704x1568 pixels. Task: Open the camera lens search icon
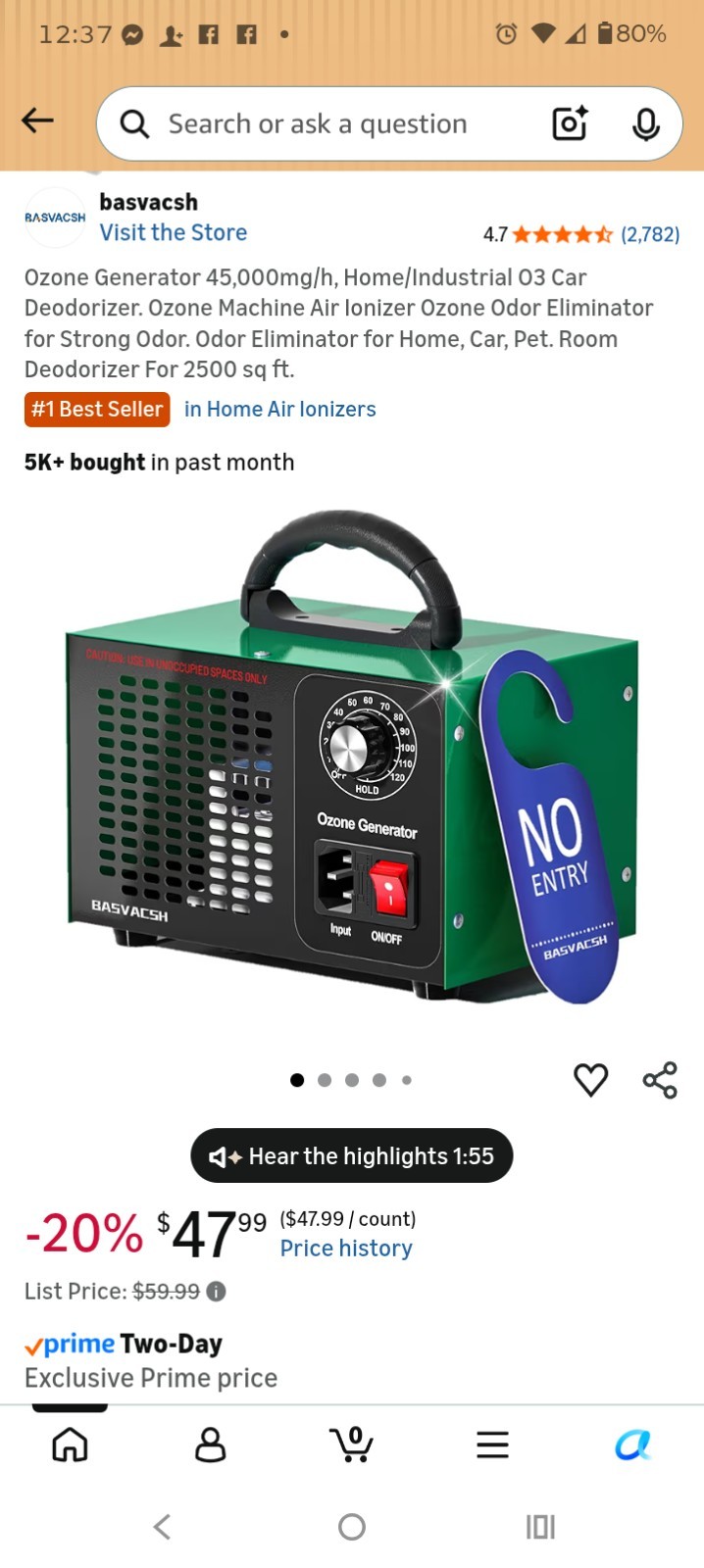click(x=570, y=123)
